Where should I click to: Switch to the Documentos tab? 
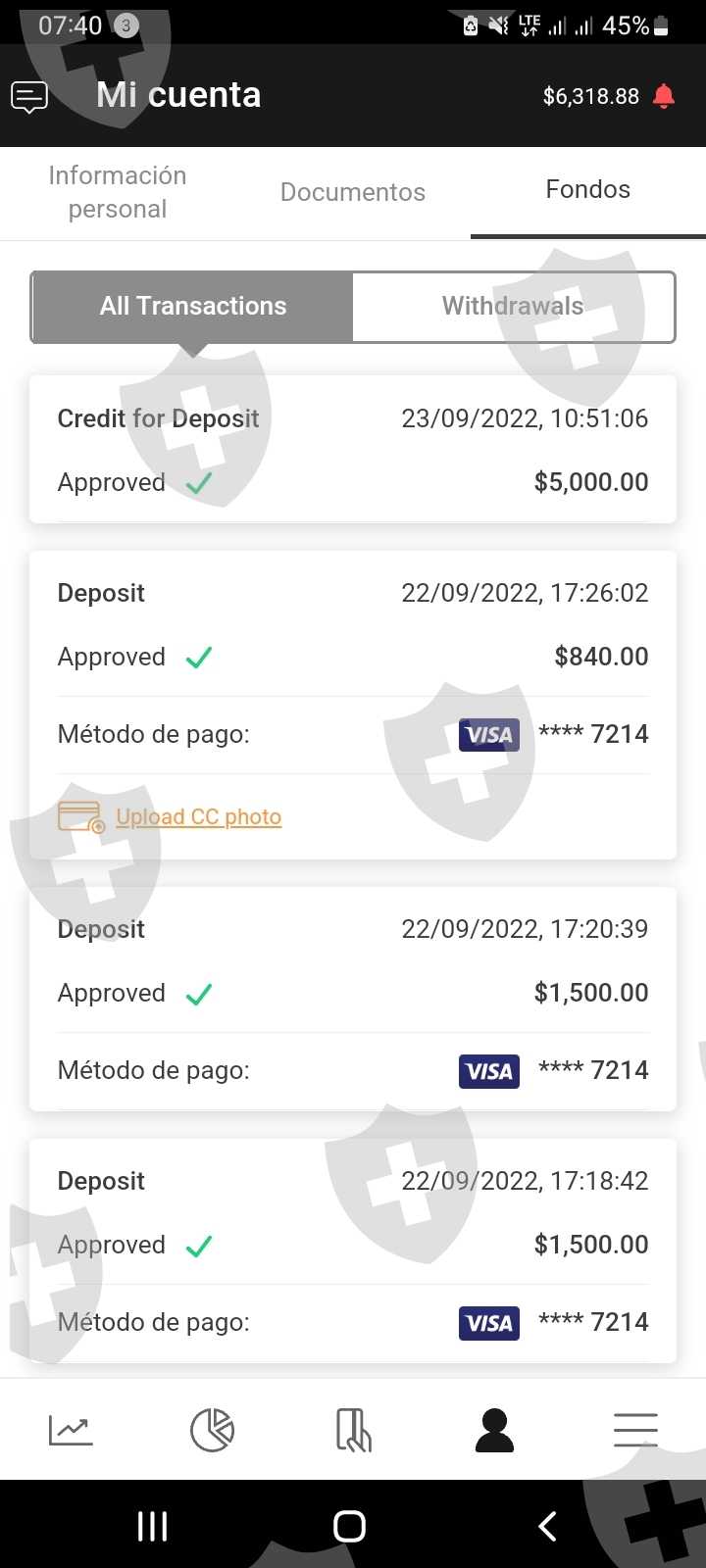point(353,192)
